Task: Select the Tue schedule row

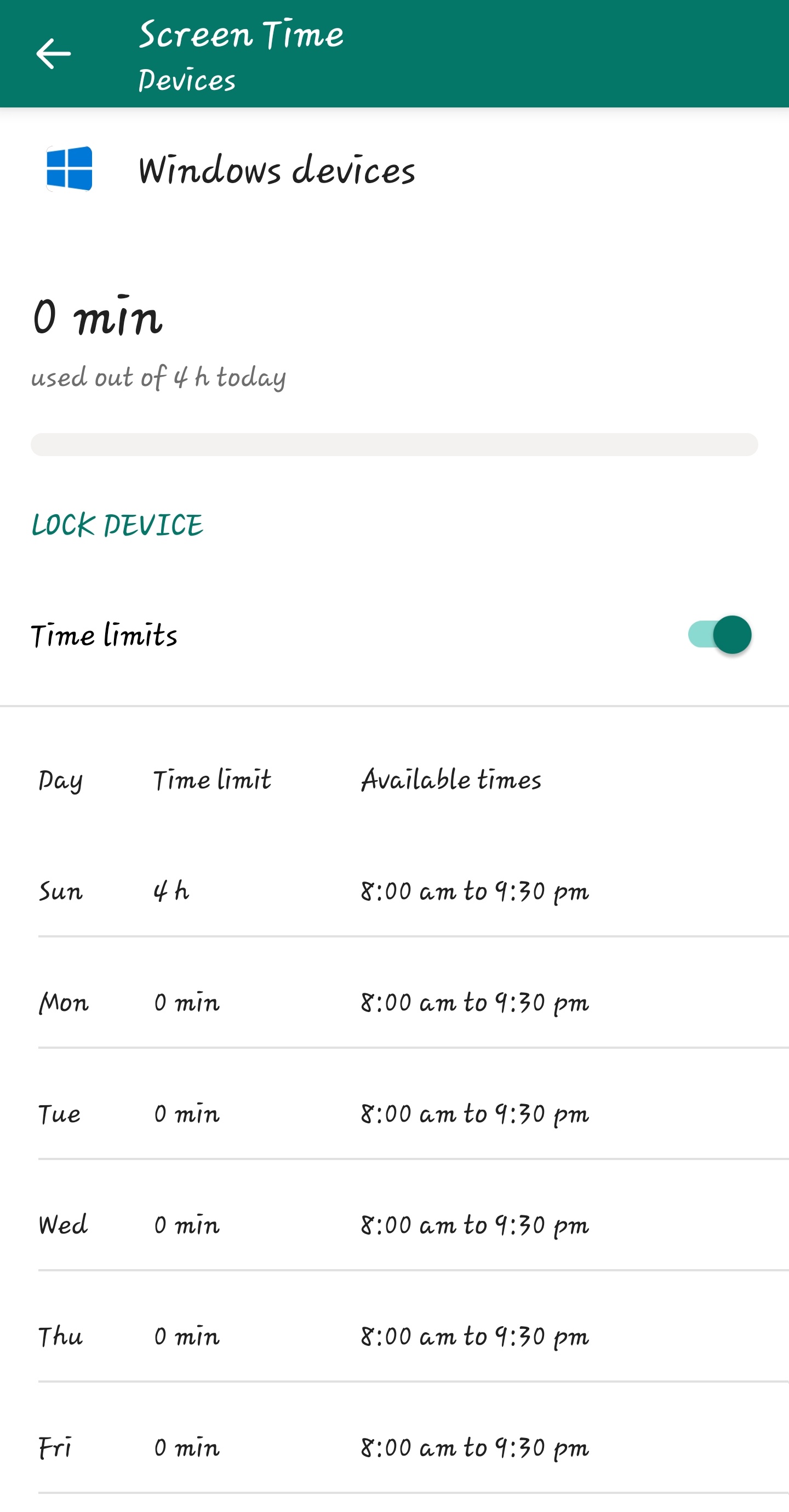Action: (394, 1113)
